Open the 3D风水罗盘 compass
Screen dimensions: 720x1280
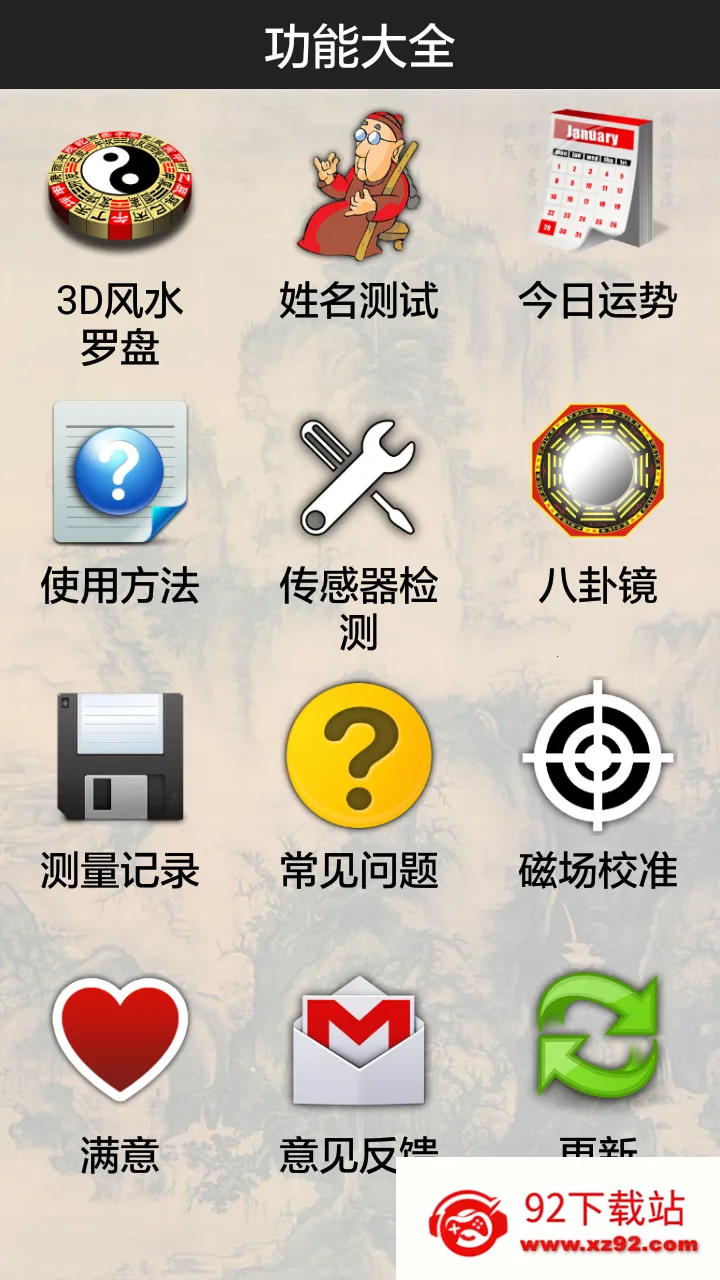click(120, 185)
